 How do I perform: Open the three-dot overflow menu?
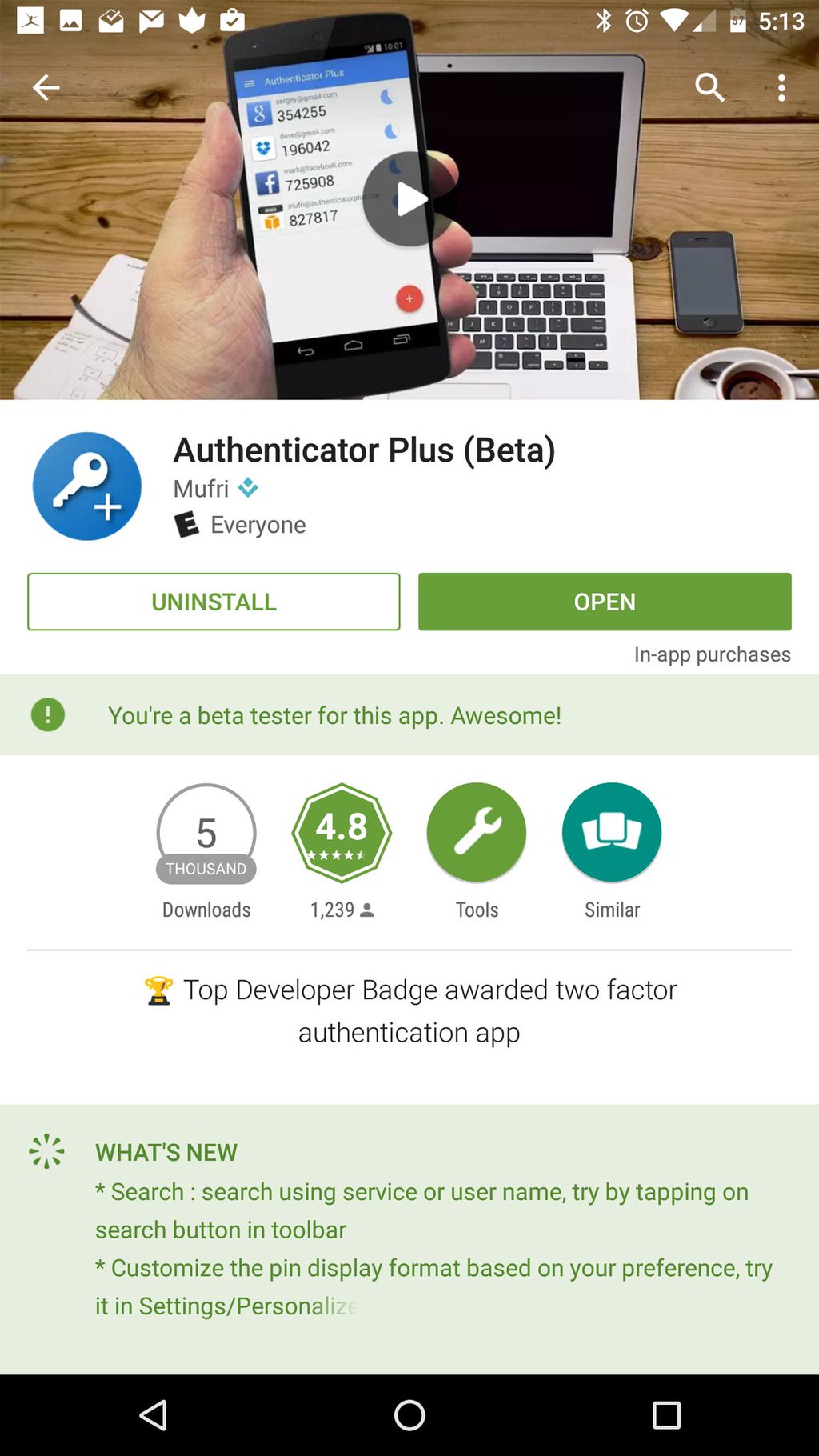tap(781, 87)
